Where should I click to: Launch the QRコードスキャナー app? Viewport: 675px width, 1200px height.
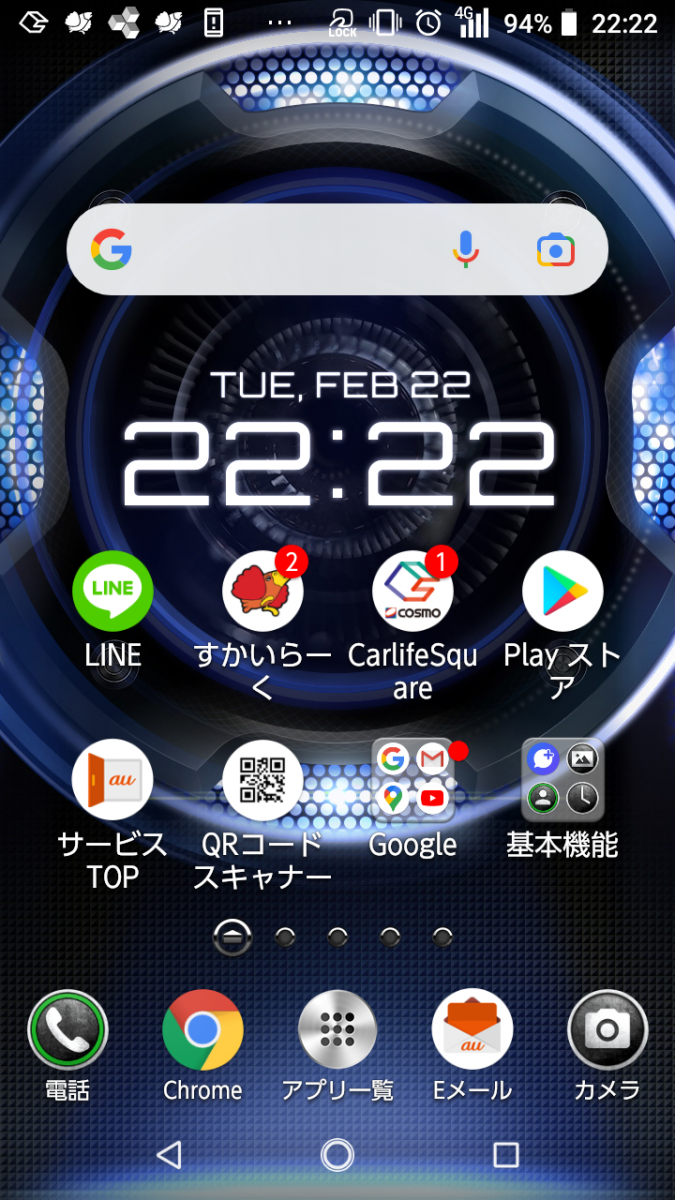(x=262, y=780)
